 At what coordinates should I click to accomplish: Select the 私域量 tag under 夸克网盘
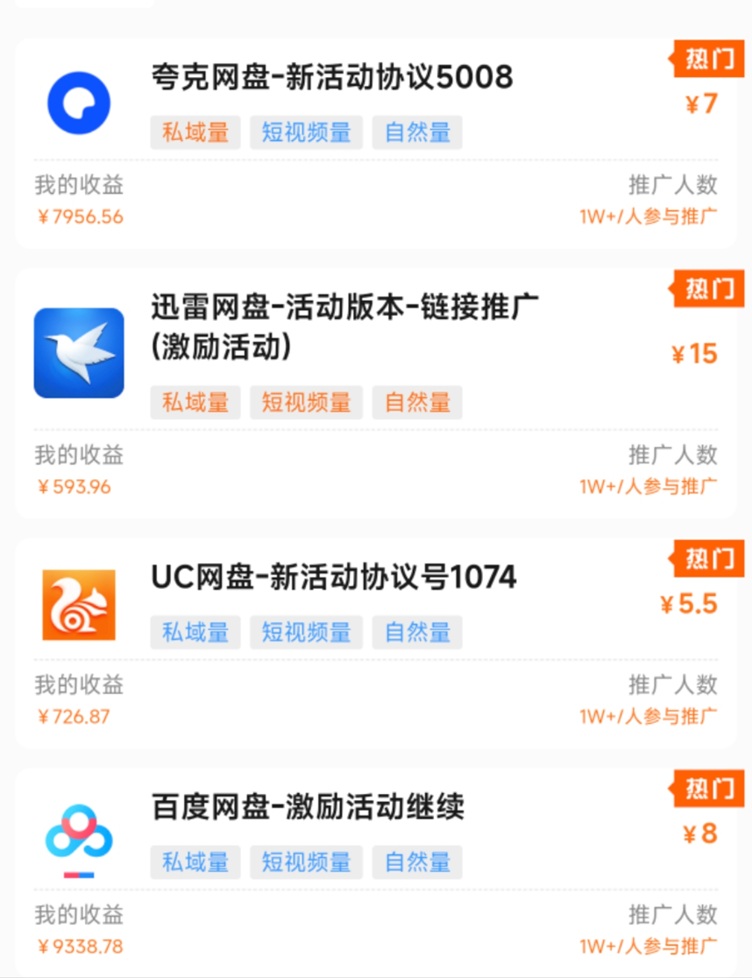(x=194, y=132)
